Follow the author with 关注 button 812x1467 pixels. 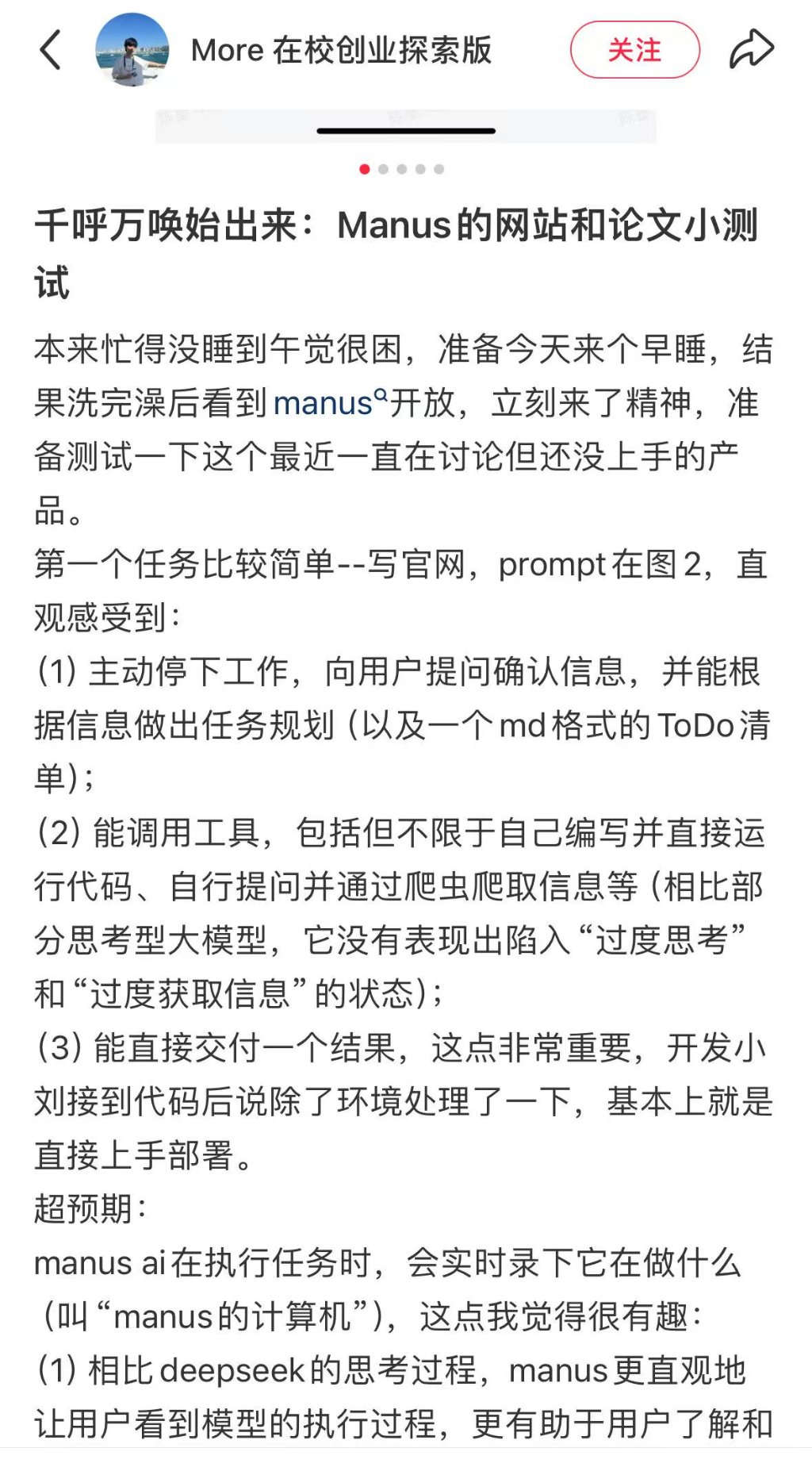pos(634,50)
